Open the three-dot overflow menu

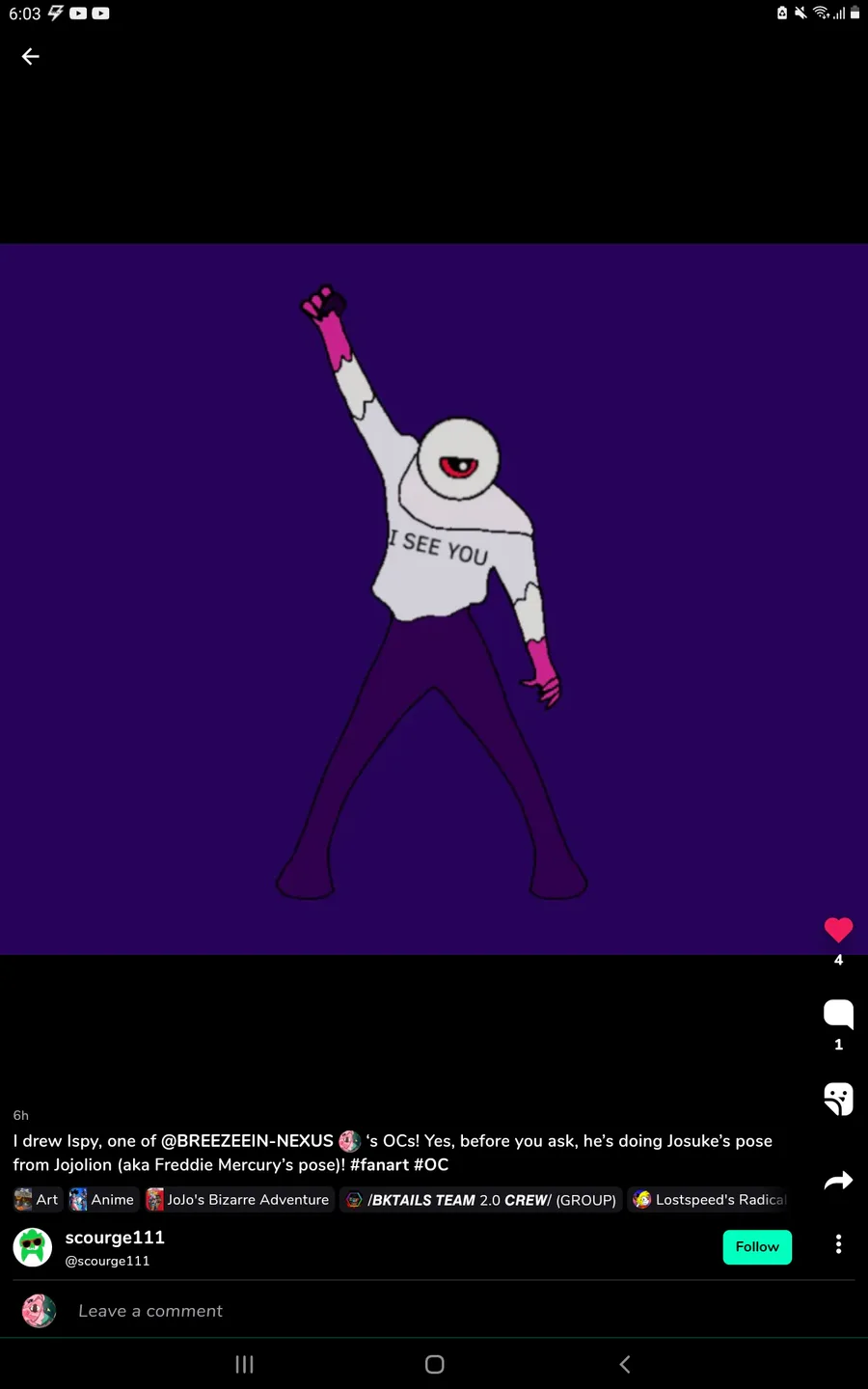[x=838, y=1244]
